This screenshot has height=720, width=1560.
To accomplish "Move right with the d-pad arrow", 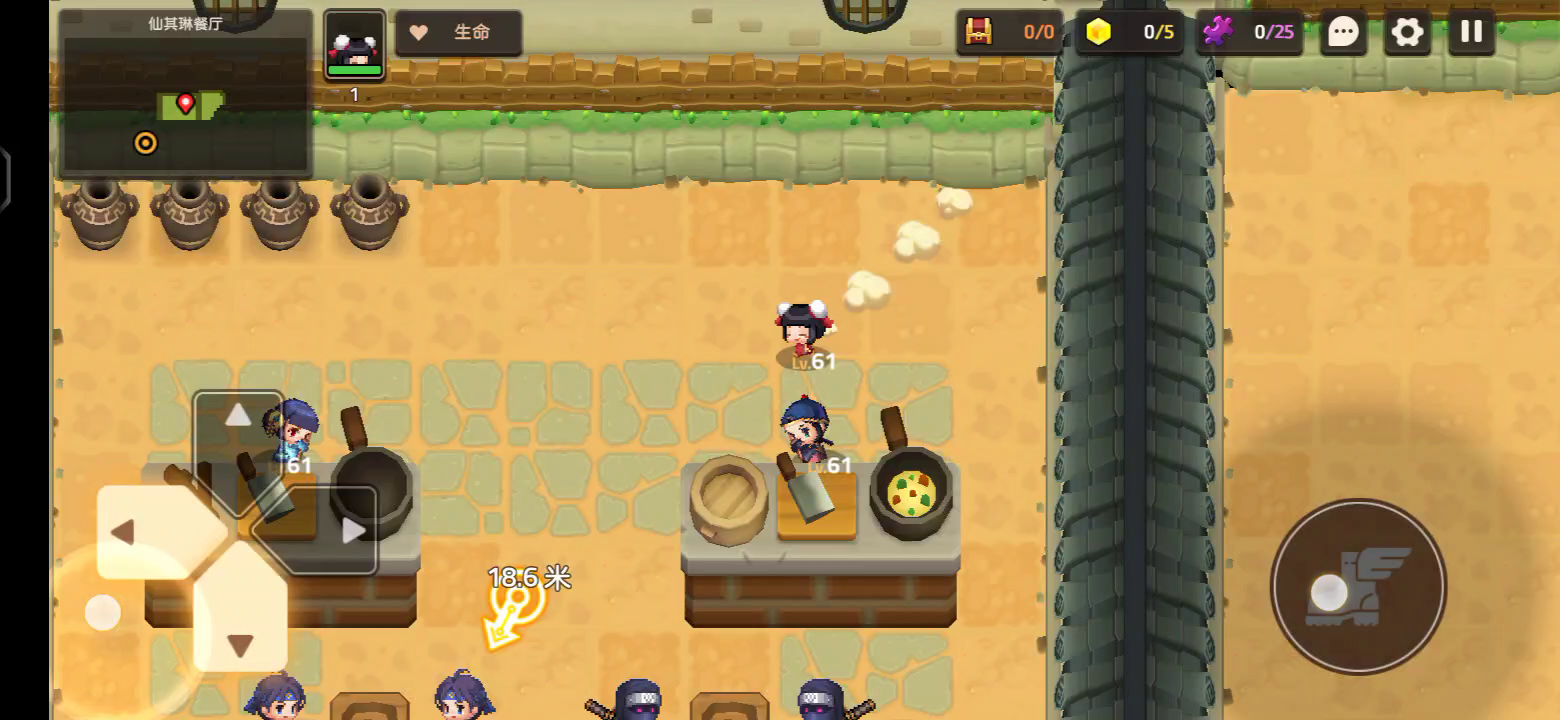I will [352, 530].
